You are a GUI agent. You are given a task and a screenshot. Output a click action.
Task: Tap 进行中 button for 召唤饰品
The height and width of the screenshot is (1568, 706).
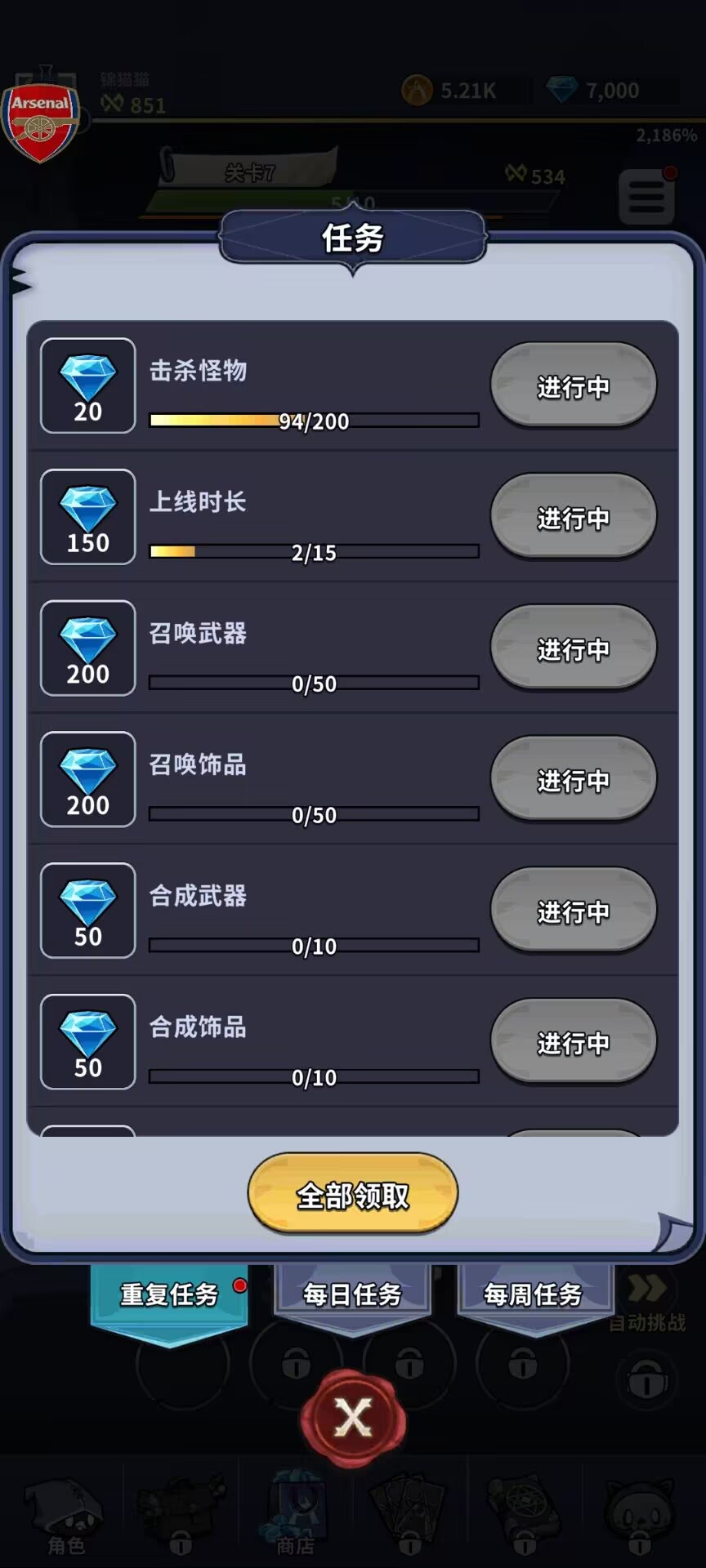(573, 781)
